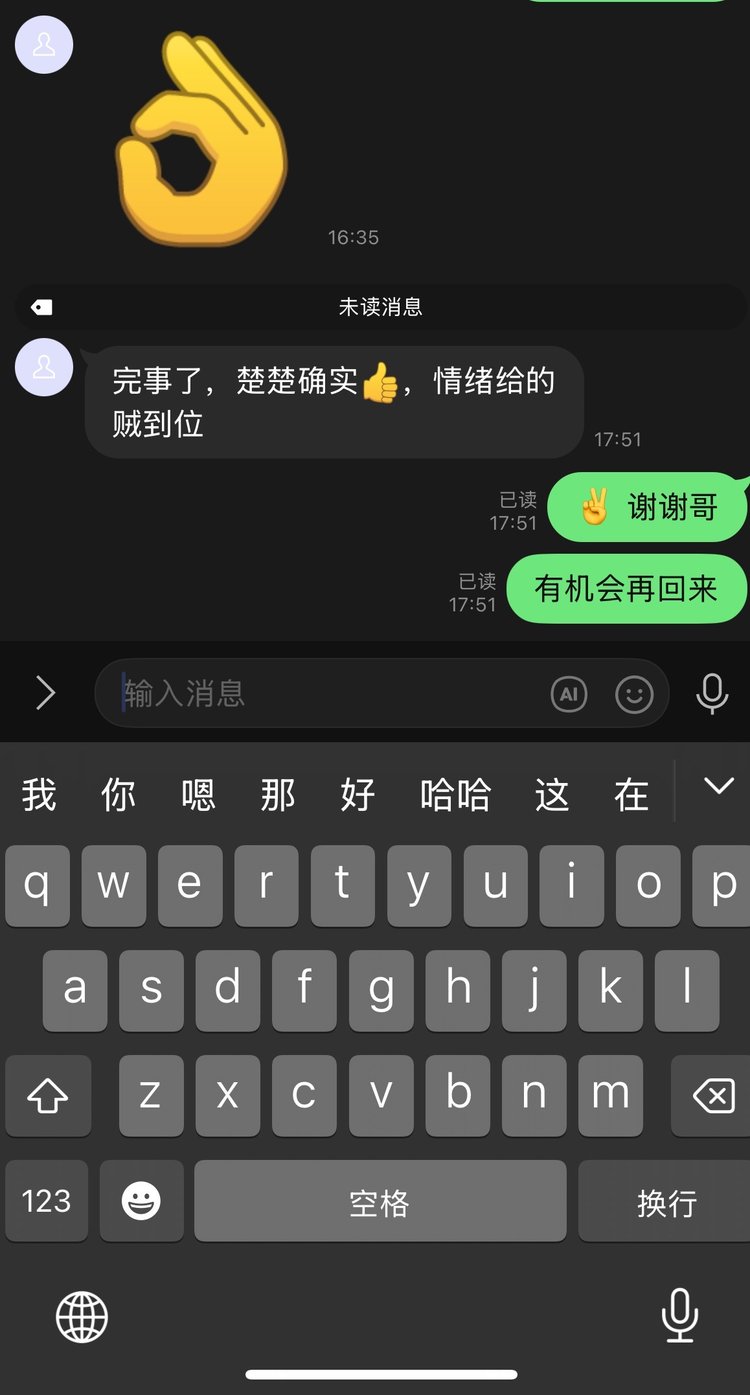Screen dimensions: 750x1395
Task: Select the suggestion word 好
Action: pos(357,795)
